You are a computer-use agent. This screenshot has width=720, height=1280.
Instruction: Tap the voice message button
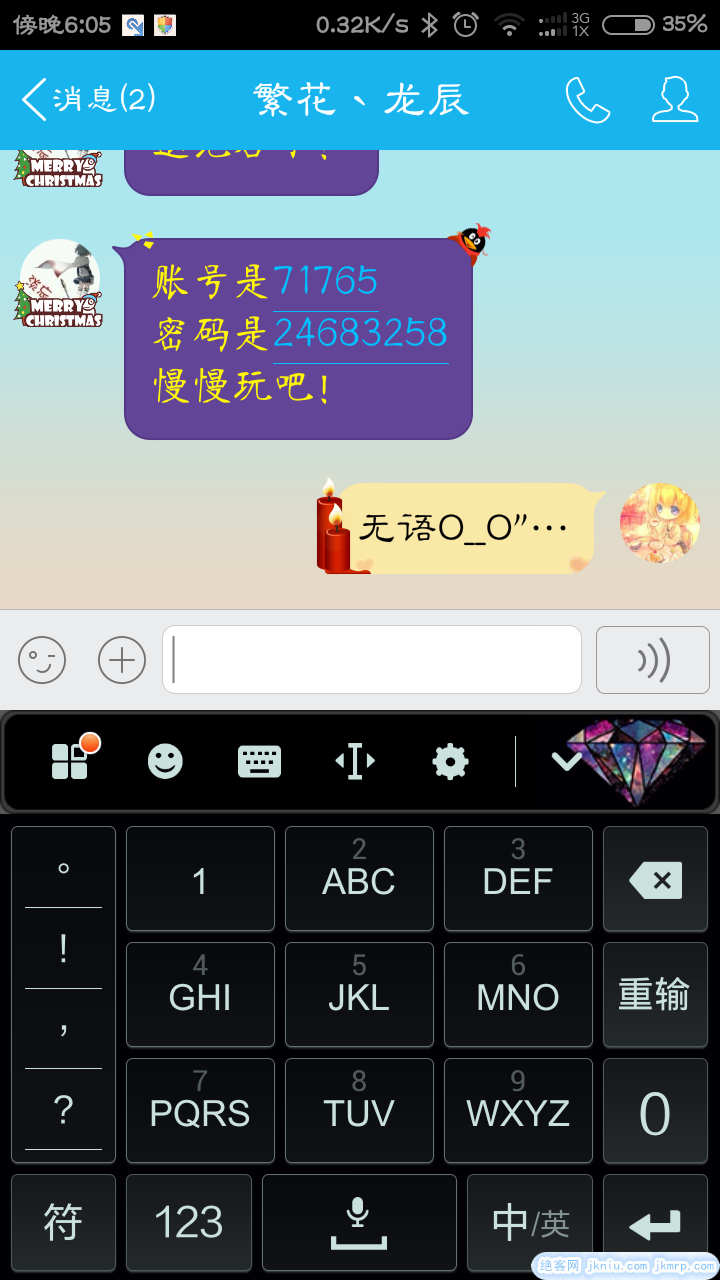coord(653,660)
